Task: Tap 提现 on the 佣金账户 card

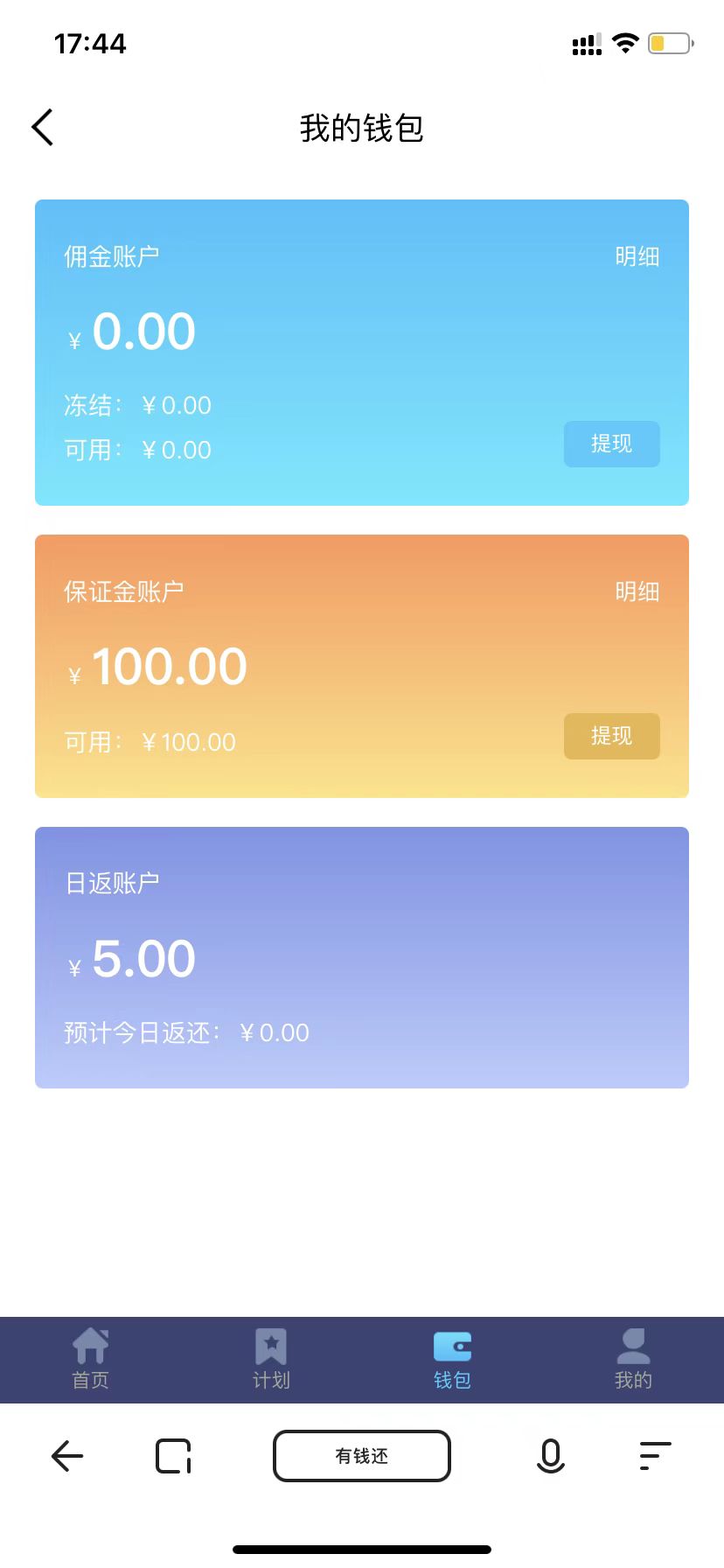Action: pyautogui.click(x=611, y=444)
